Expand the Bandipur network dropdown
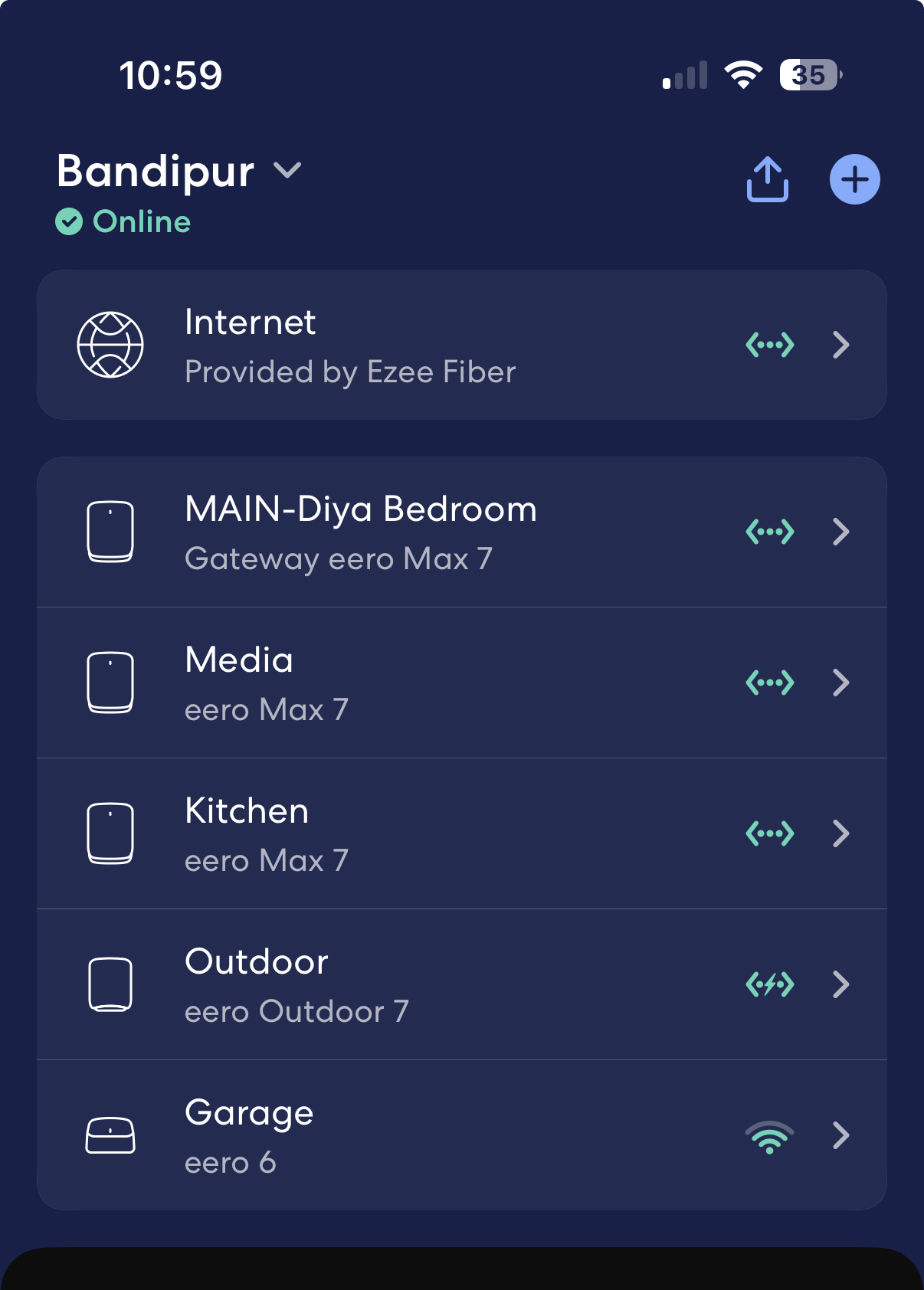924x1290 pixels. (x=287, y=170)
